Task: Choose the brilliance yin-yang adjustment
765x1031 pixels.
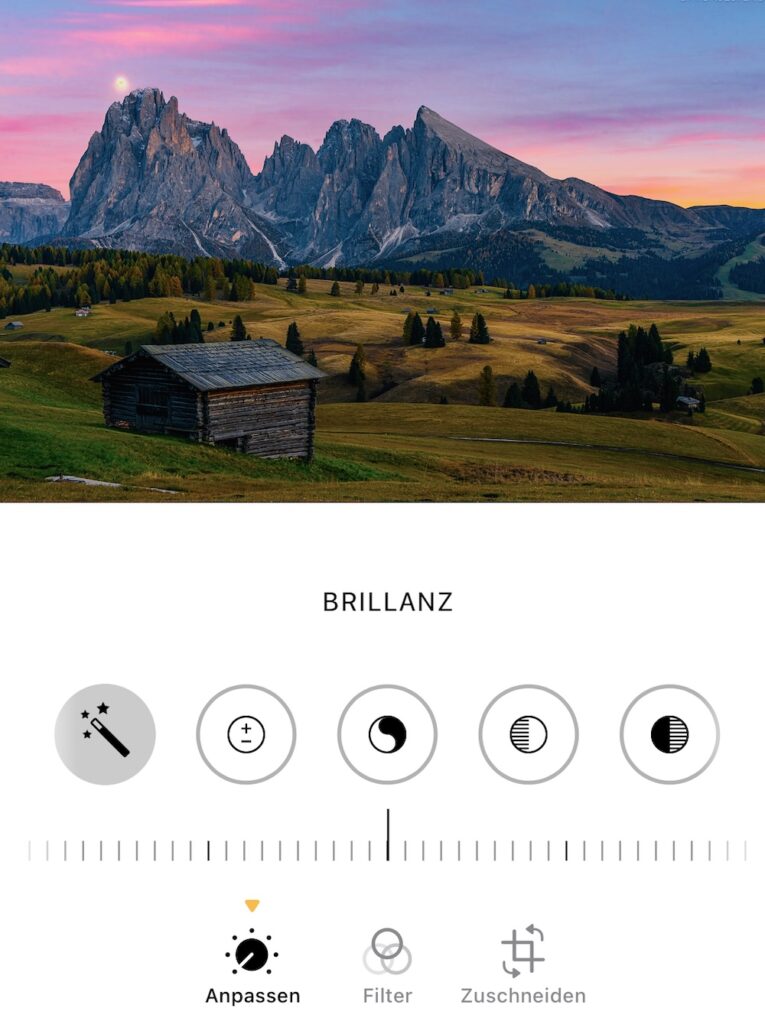Action: click(387, 734)
